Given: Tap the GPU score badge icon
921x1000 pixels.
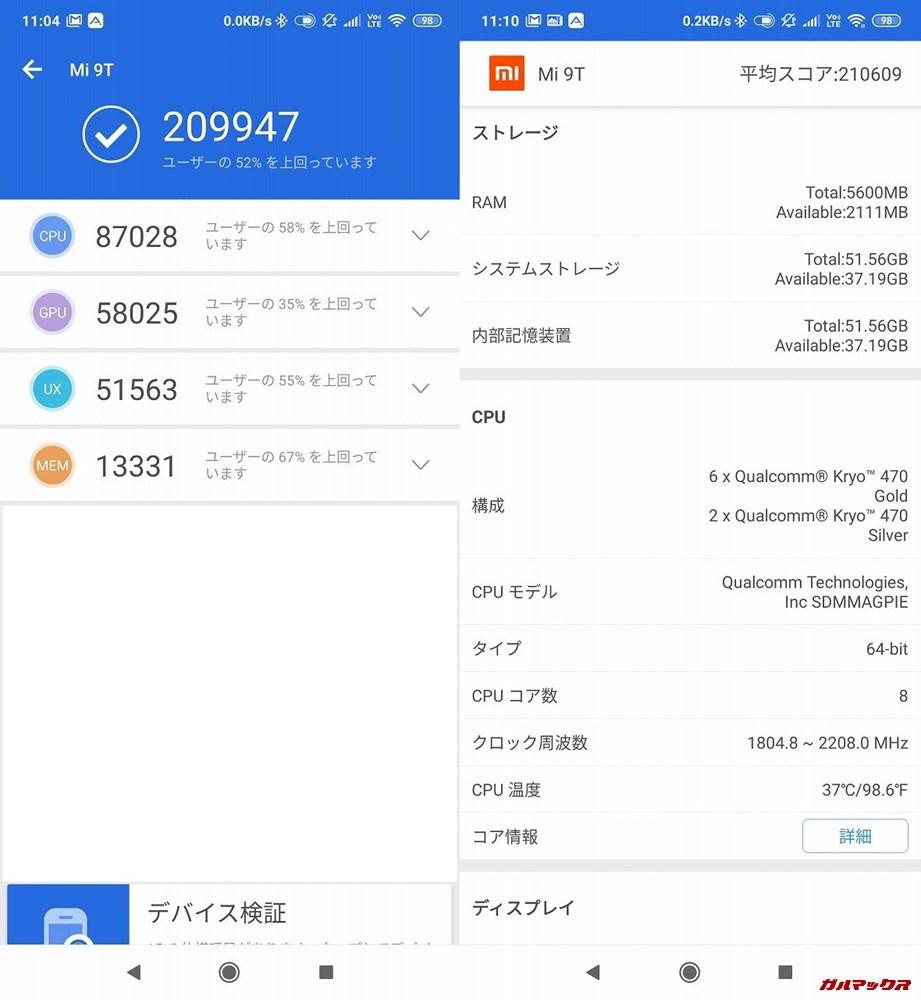Looking at the screenshot, I should pos(52,312).
